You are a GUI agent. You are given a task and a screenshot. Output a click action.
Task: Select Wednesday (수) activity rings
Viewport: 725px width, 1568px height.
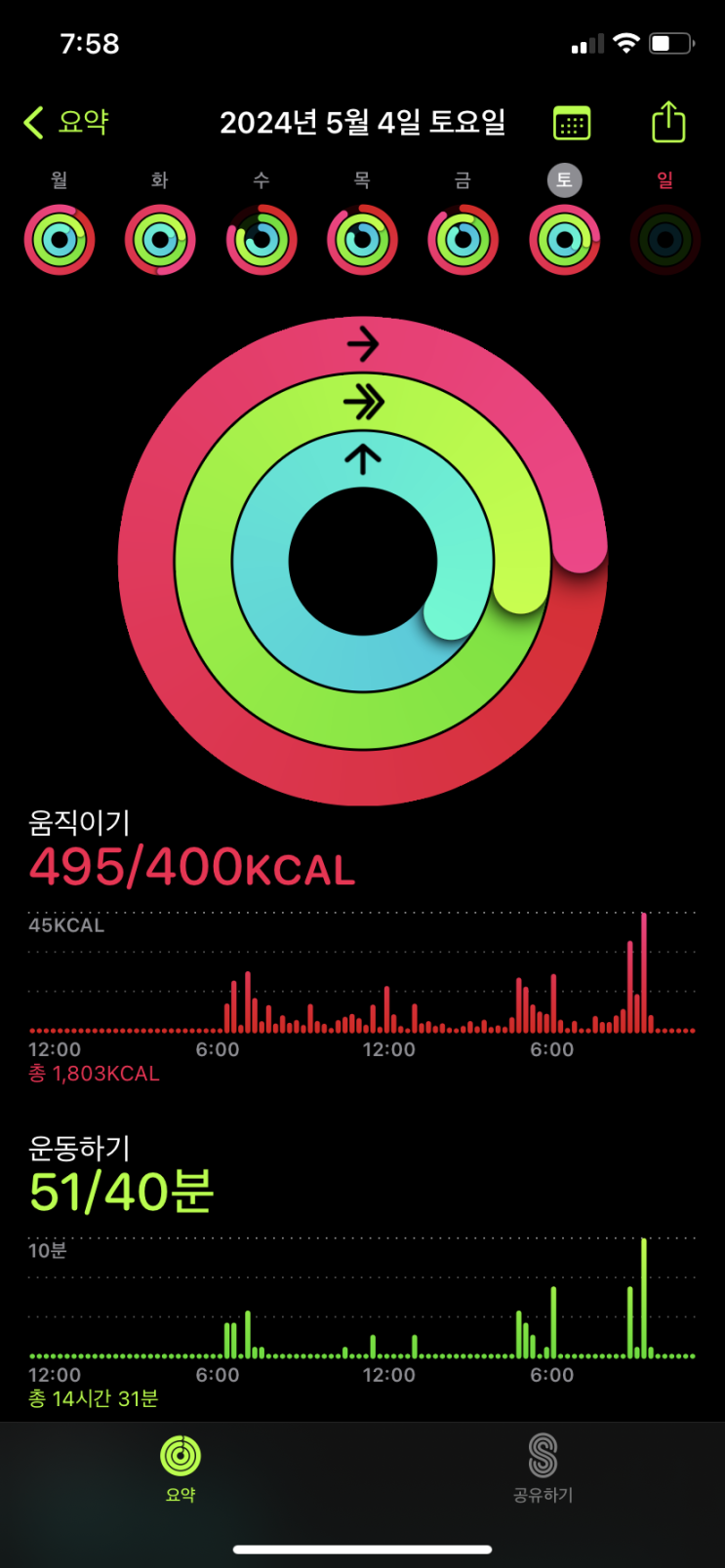coord(262,240)
